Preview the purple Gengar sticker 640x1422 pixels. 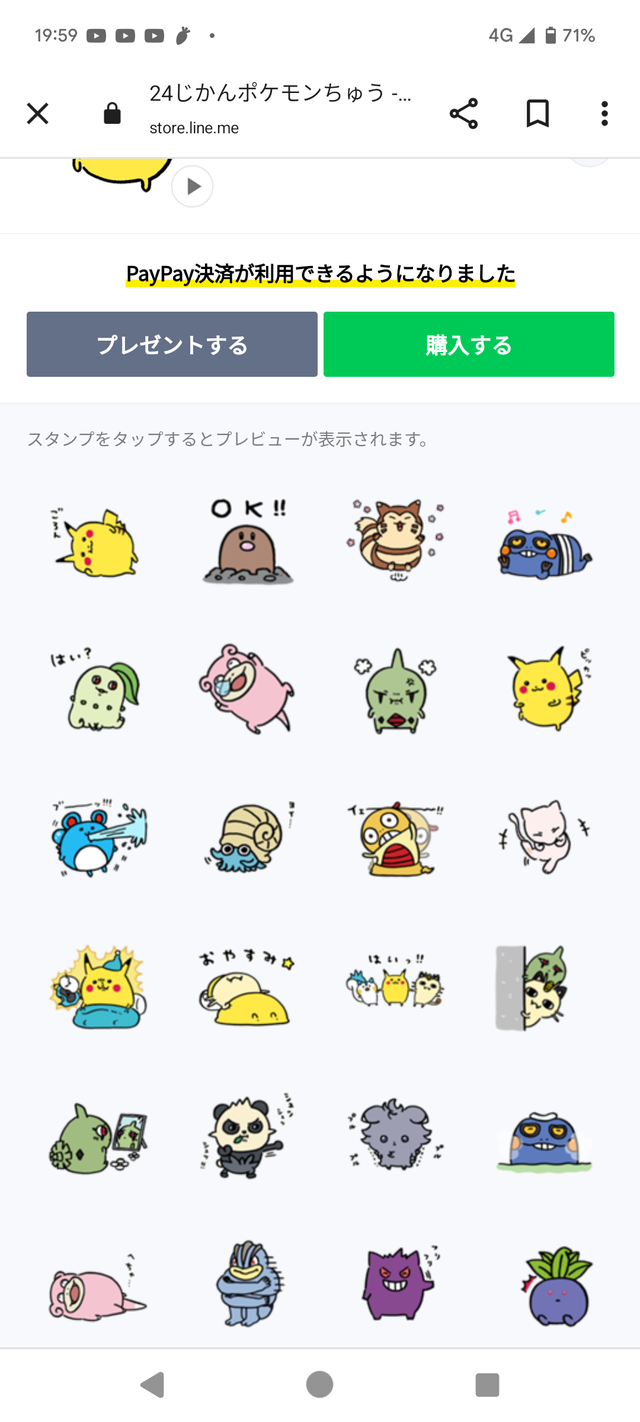[395, 1282]
